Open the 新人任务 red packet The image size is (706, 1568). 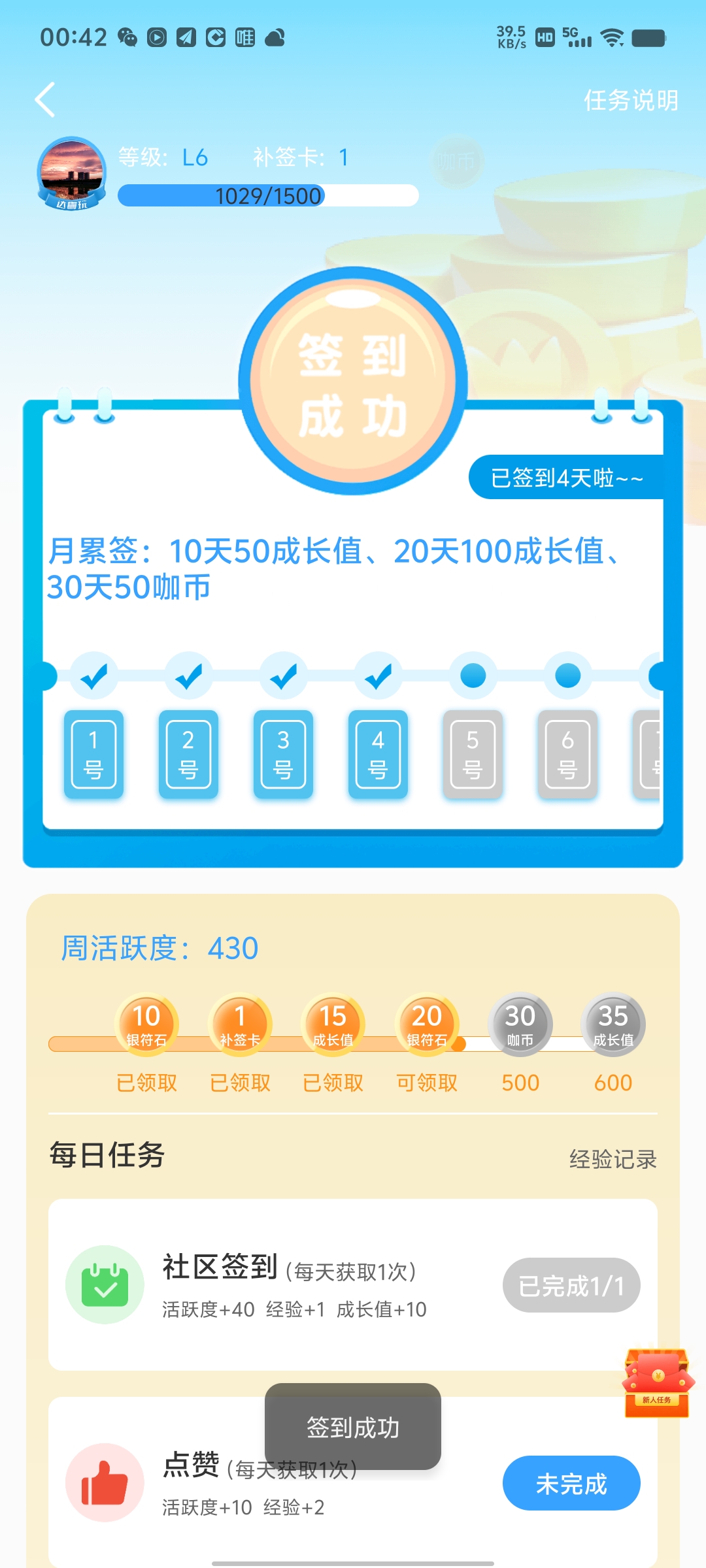[x=656, y=1382]
